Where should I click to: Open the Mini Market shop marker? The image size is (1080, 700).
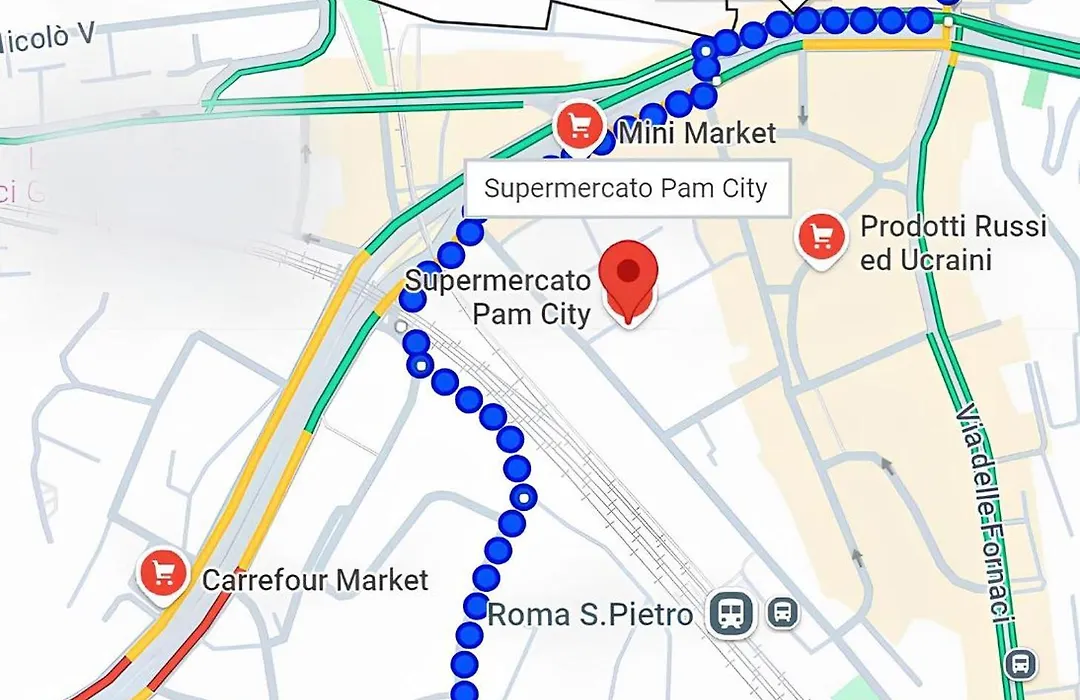pos(578,127)
